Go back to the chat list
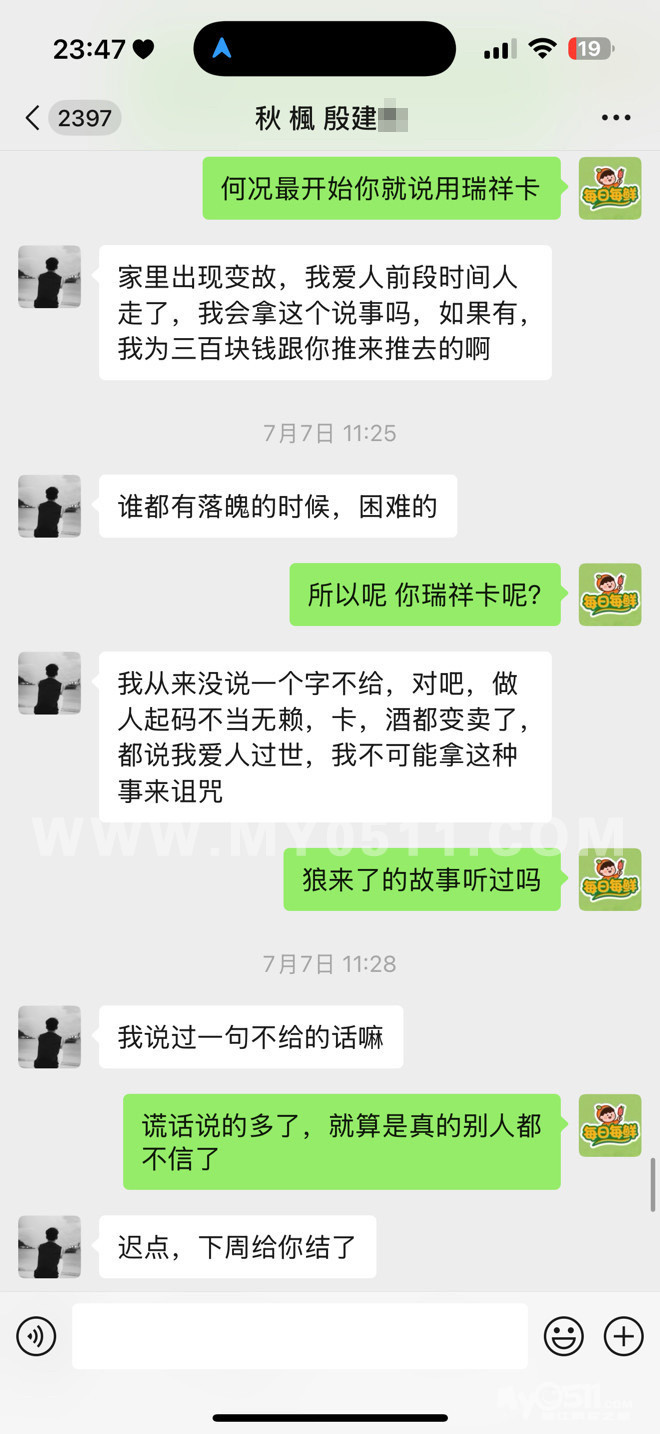Screen dimensions: 660x1434 pos(33,118)
